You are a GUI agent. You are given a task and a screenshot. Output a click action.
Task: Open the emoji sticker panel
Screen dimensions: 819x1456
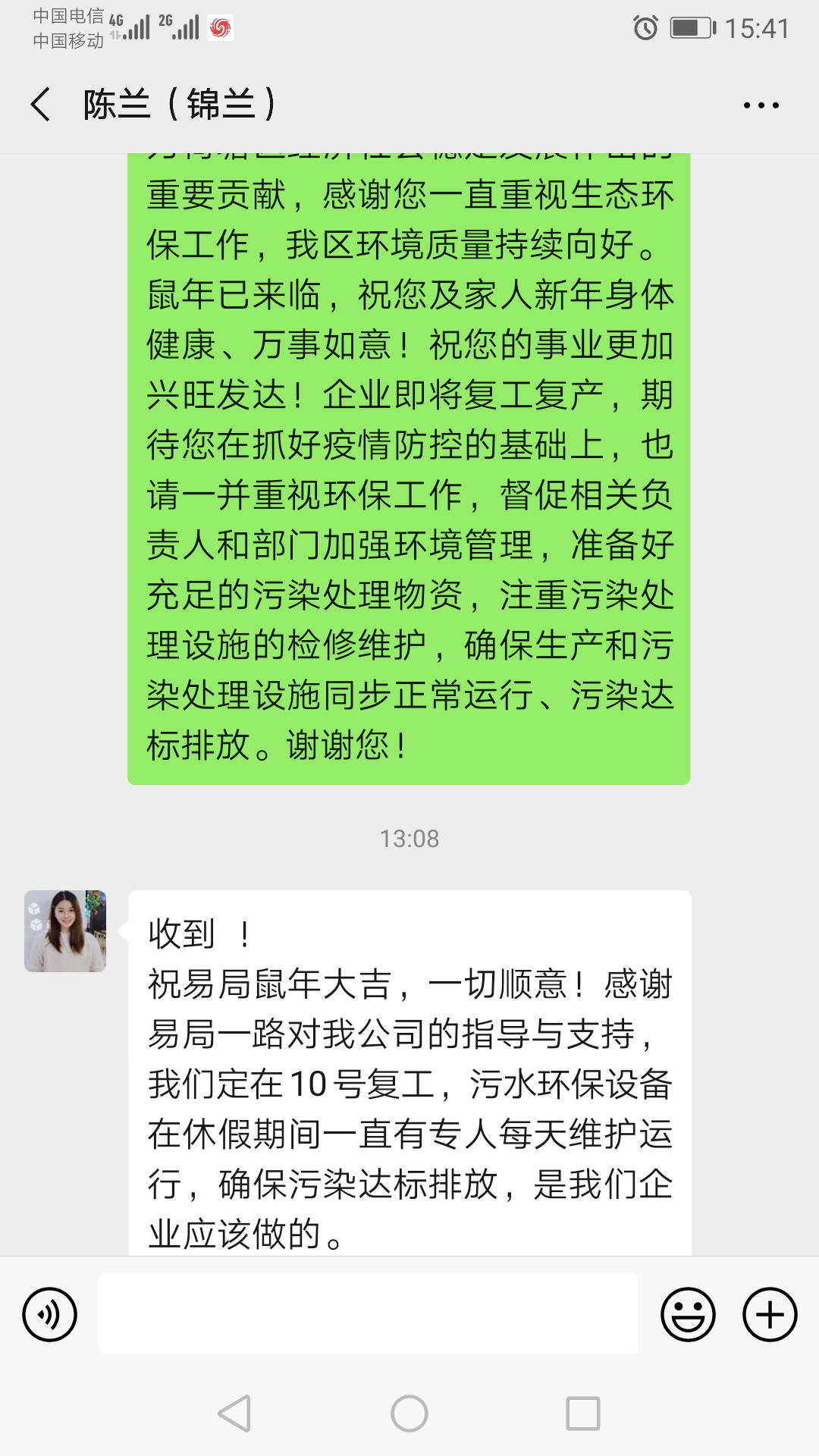click(x=688, y=1314)
